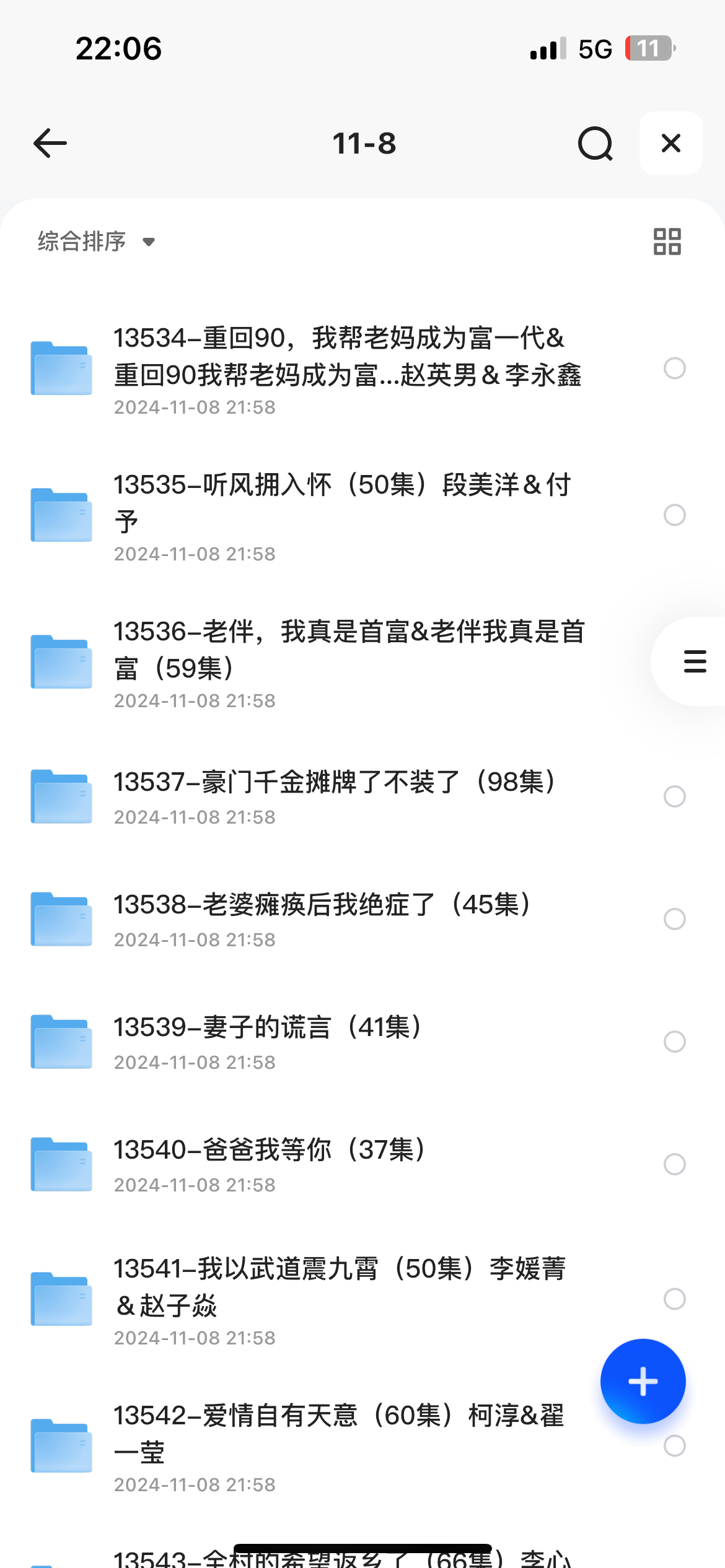This screenshot has height=1568, width=725.
Task: Open the search magnifier icon
Action: pos(595,143)
